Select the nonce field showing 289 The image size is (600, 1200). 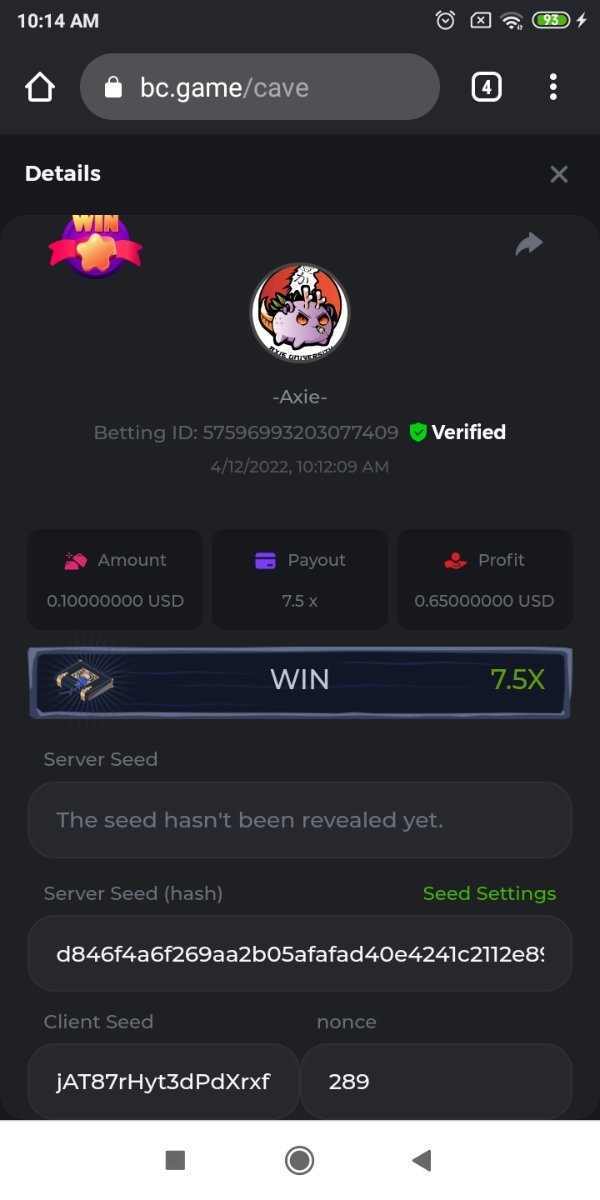436,1081
